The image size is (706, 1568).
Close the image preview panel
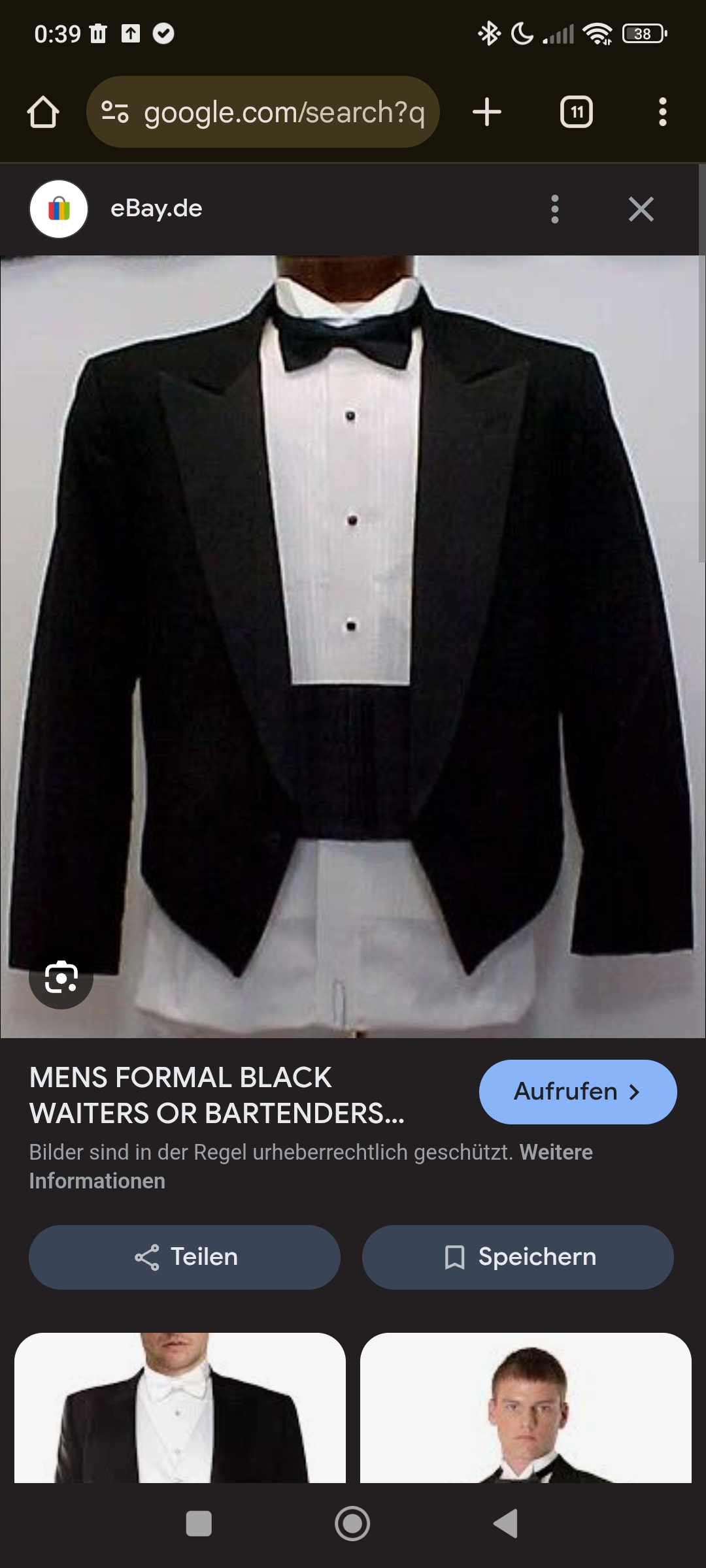641,209
